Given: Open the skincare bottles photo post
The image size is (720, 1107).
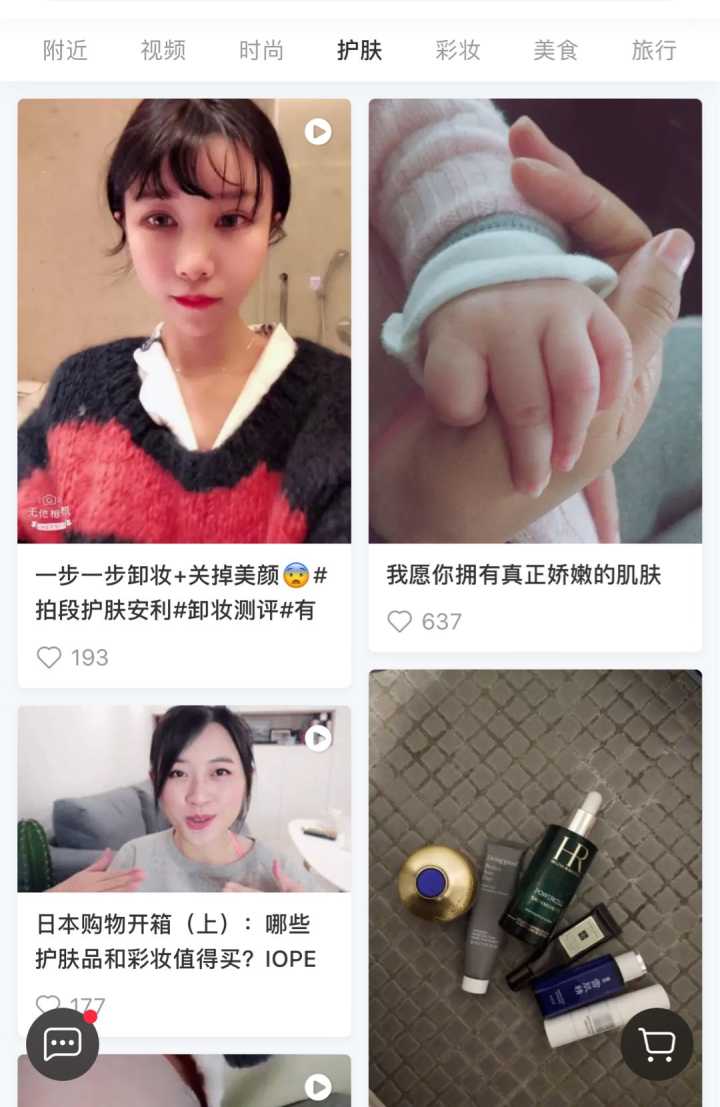Looking at the screenshot, I should point(535,880).
